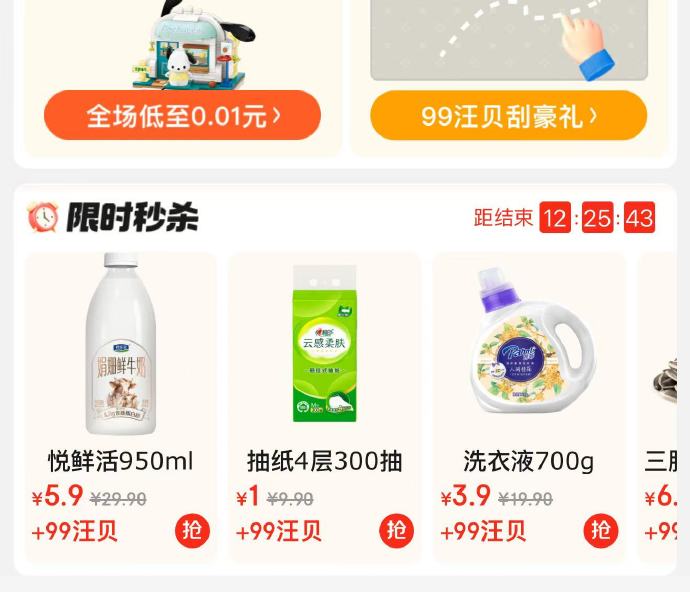
Task: Grab the 抽纸4层300抽 deal with 抢
Action: coord(397,530)
